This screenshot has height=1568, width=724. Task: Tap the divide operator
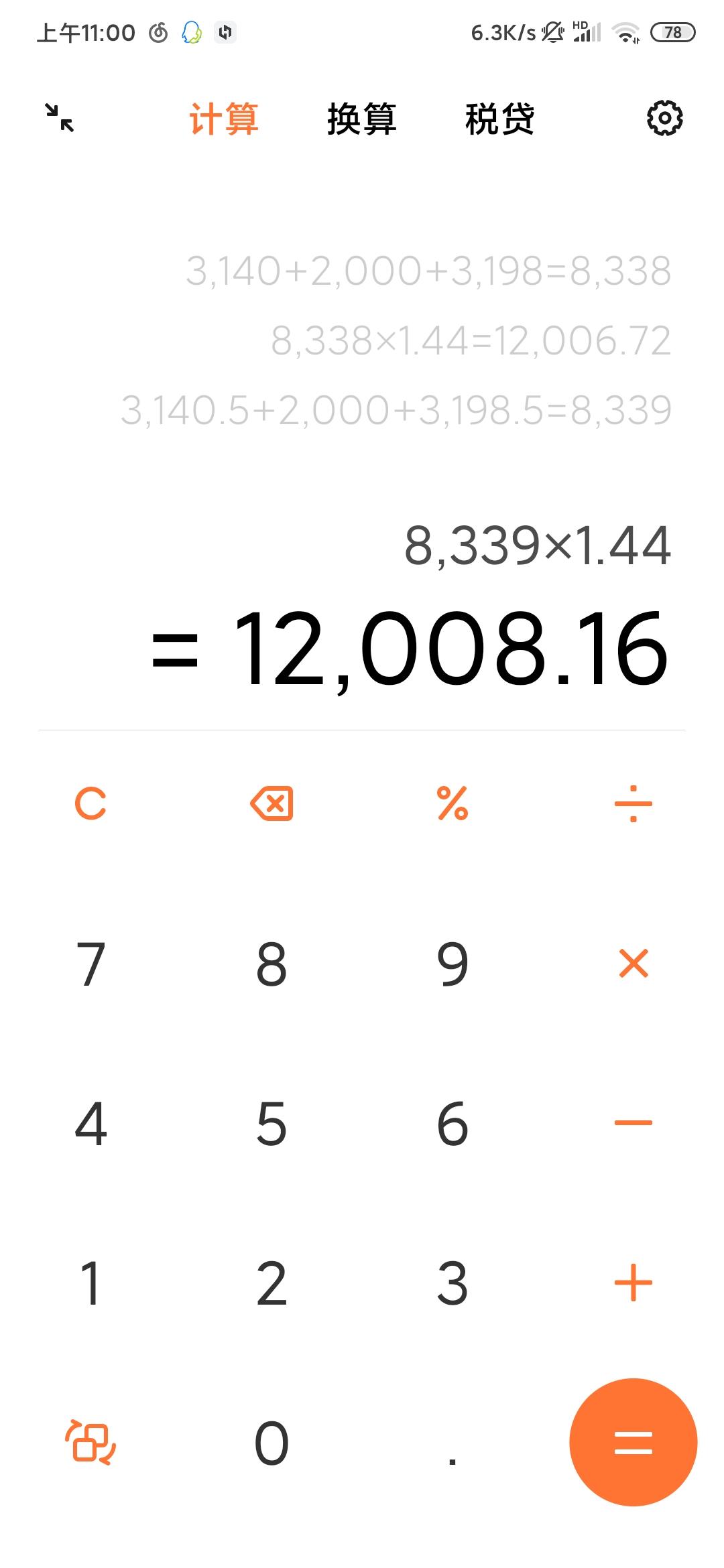(x=633, y=803)
